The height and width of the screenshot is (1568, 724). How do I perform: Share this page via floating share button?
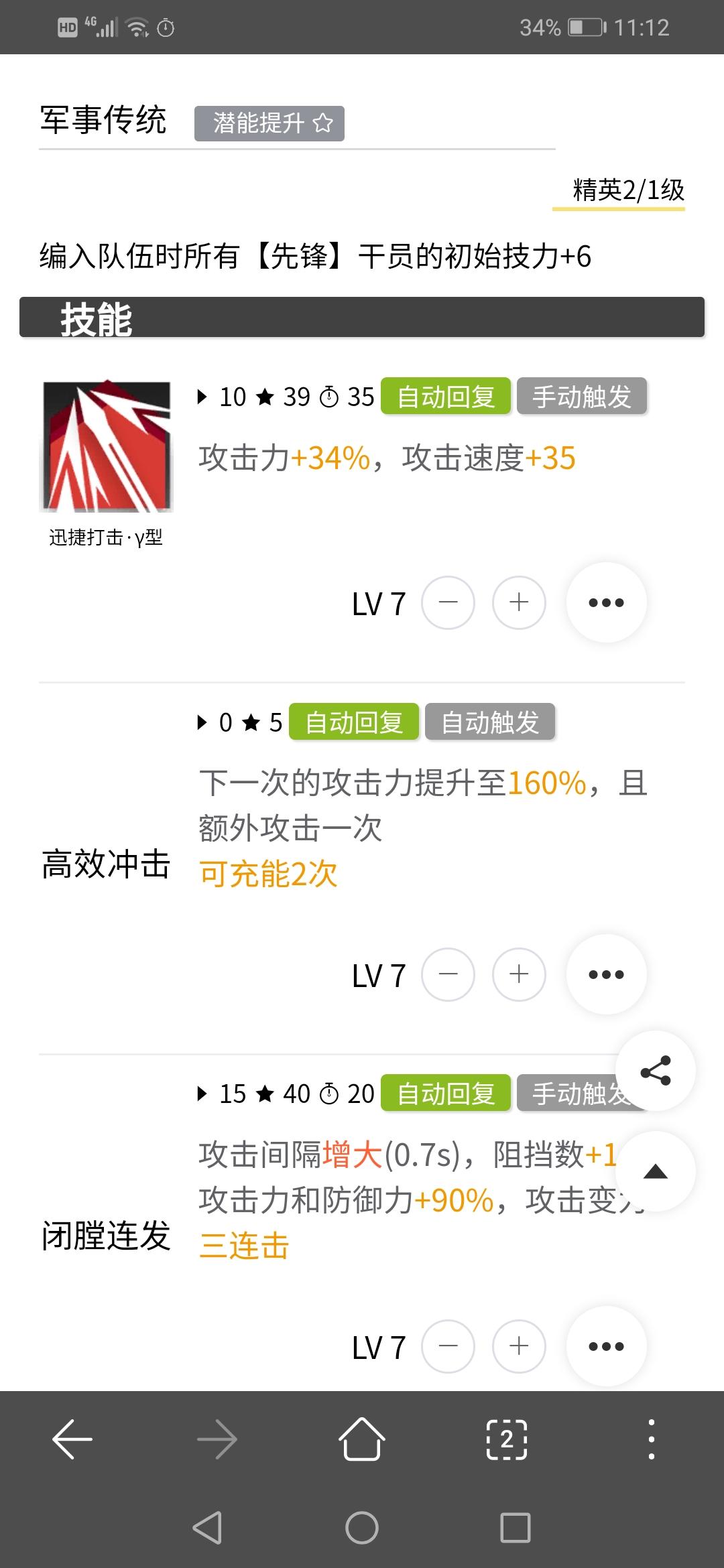pos(656,1071)
